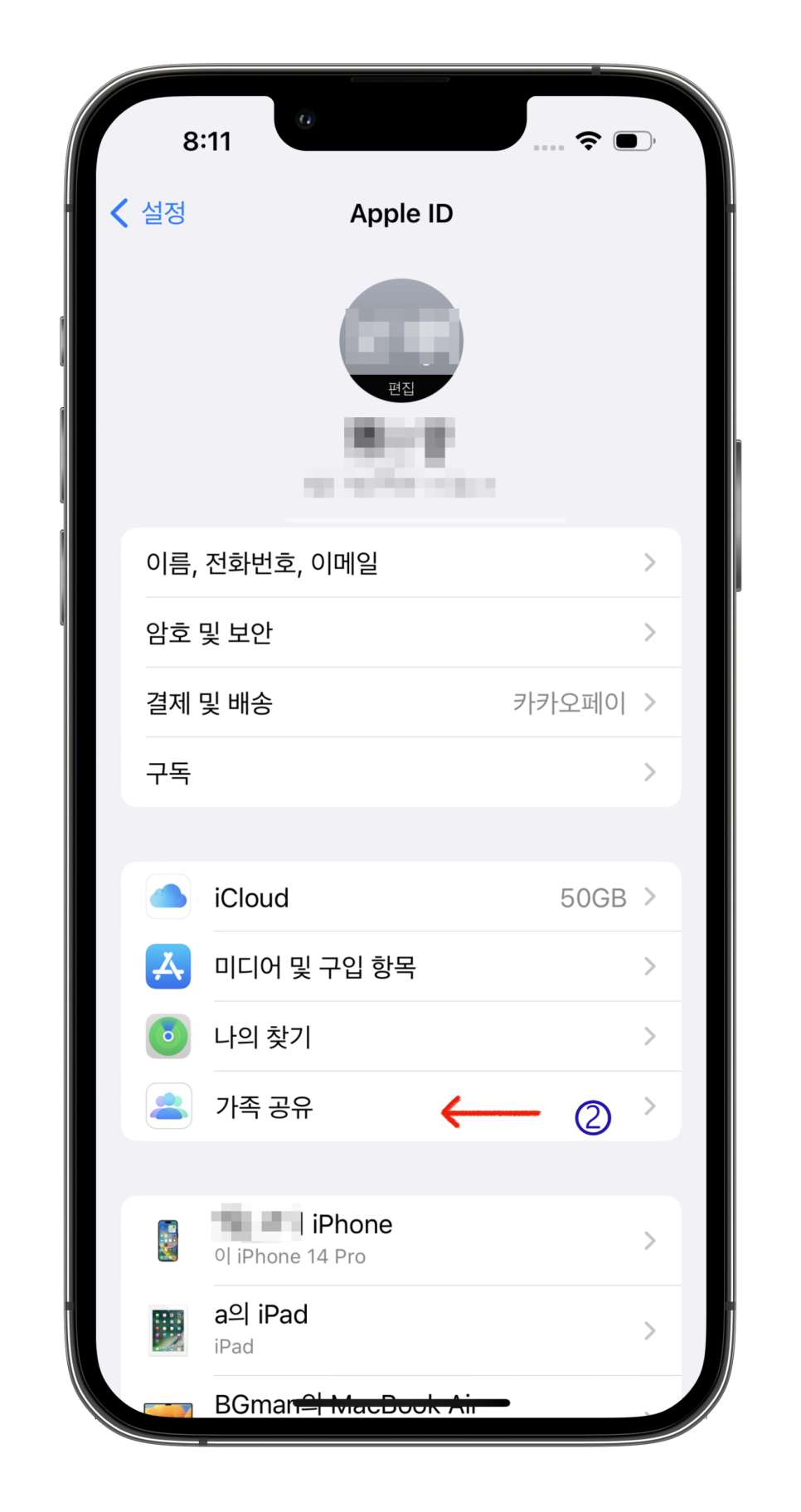The image size is (801, 1512).
Task: View 구독 subscriptions
Action: click(400, 772)
